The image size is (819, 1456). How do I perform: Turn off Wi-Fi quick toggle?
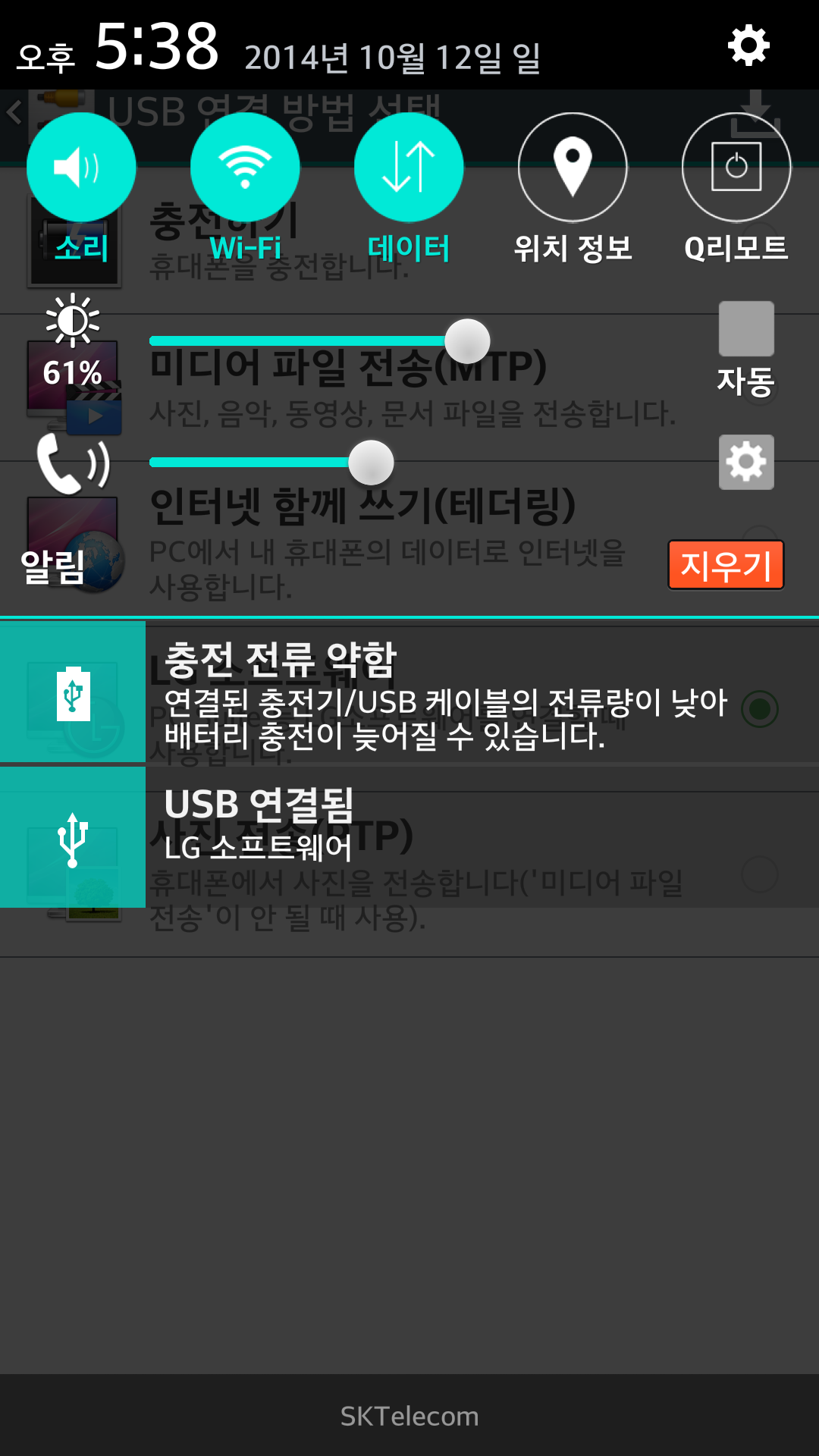tap(245, 168)
